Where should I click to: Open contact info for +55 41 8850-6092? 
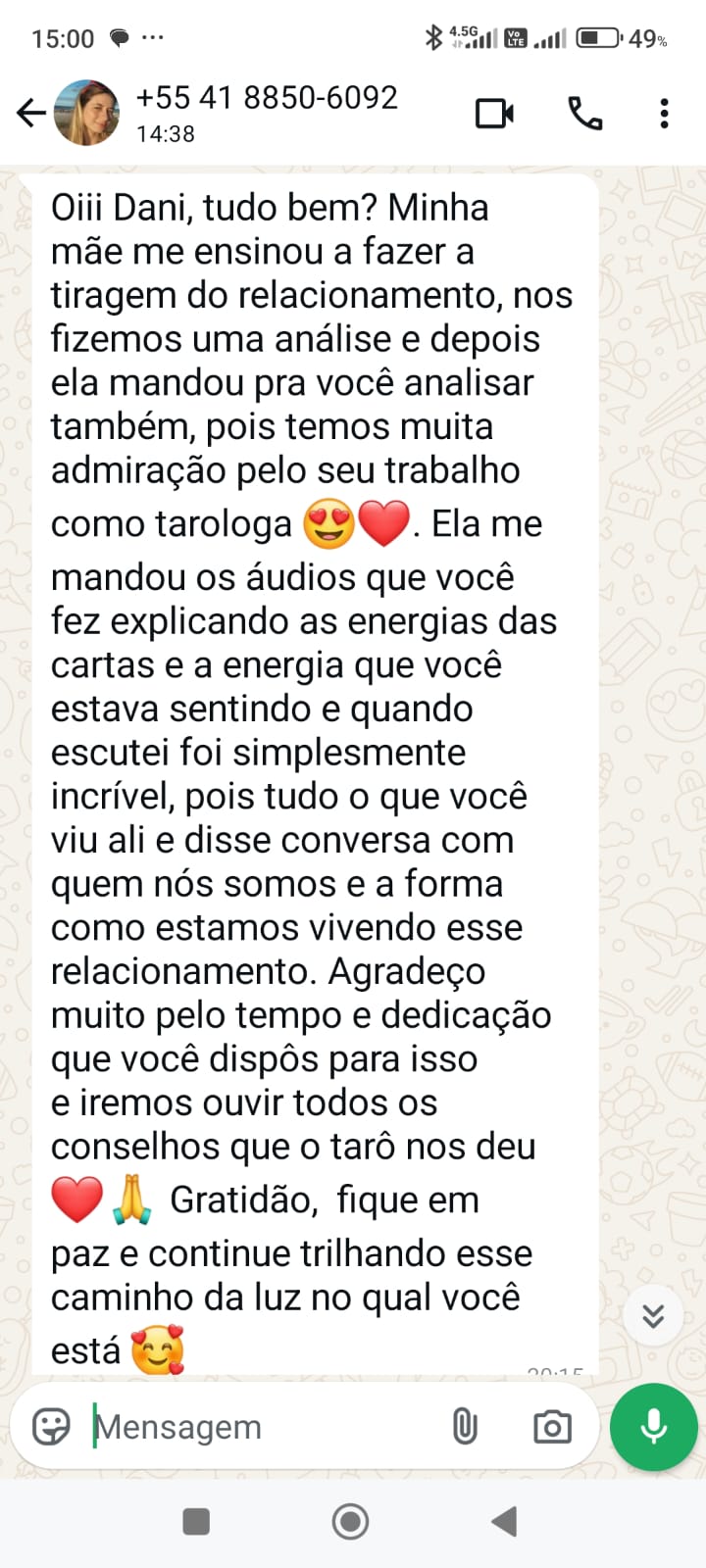point(267,113)
